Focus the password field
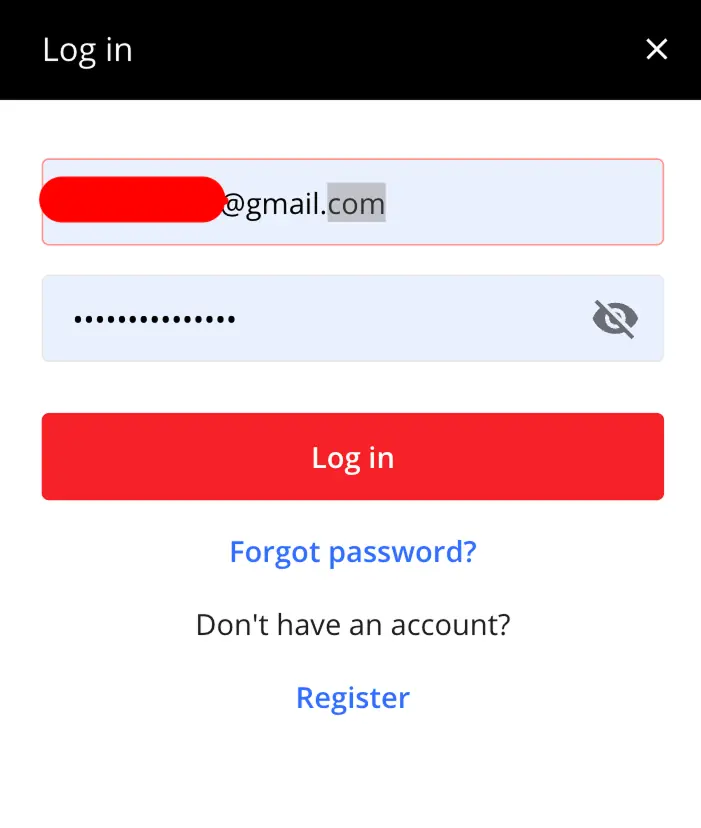Viewport: 701px width, 828px height. pos(310,319)
